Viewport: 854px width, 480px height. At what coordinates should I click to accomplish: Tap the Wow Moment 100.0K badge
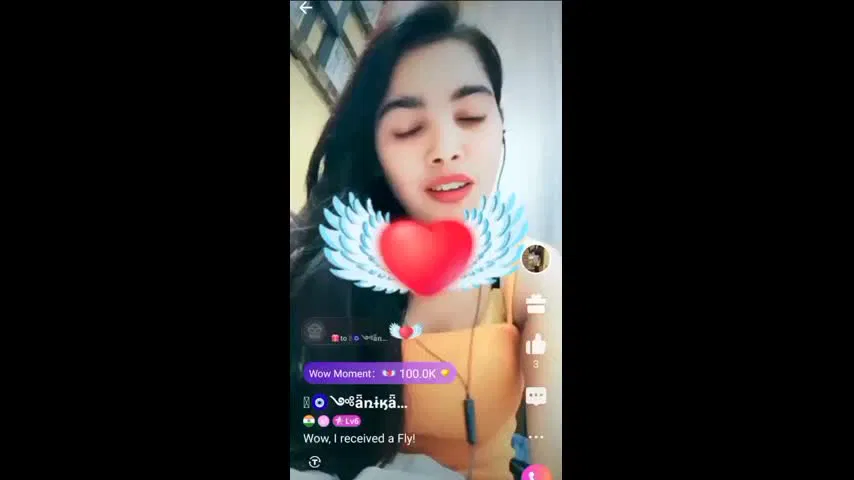pos(379,373)
